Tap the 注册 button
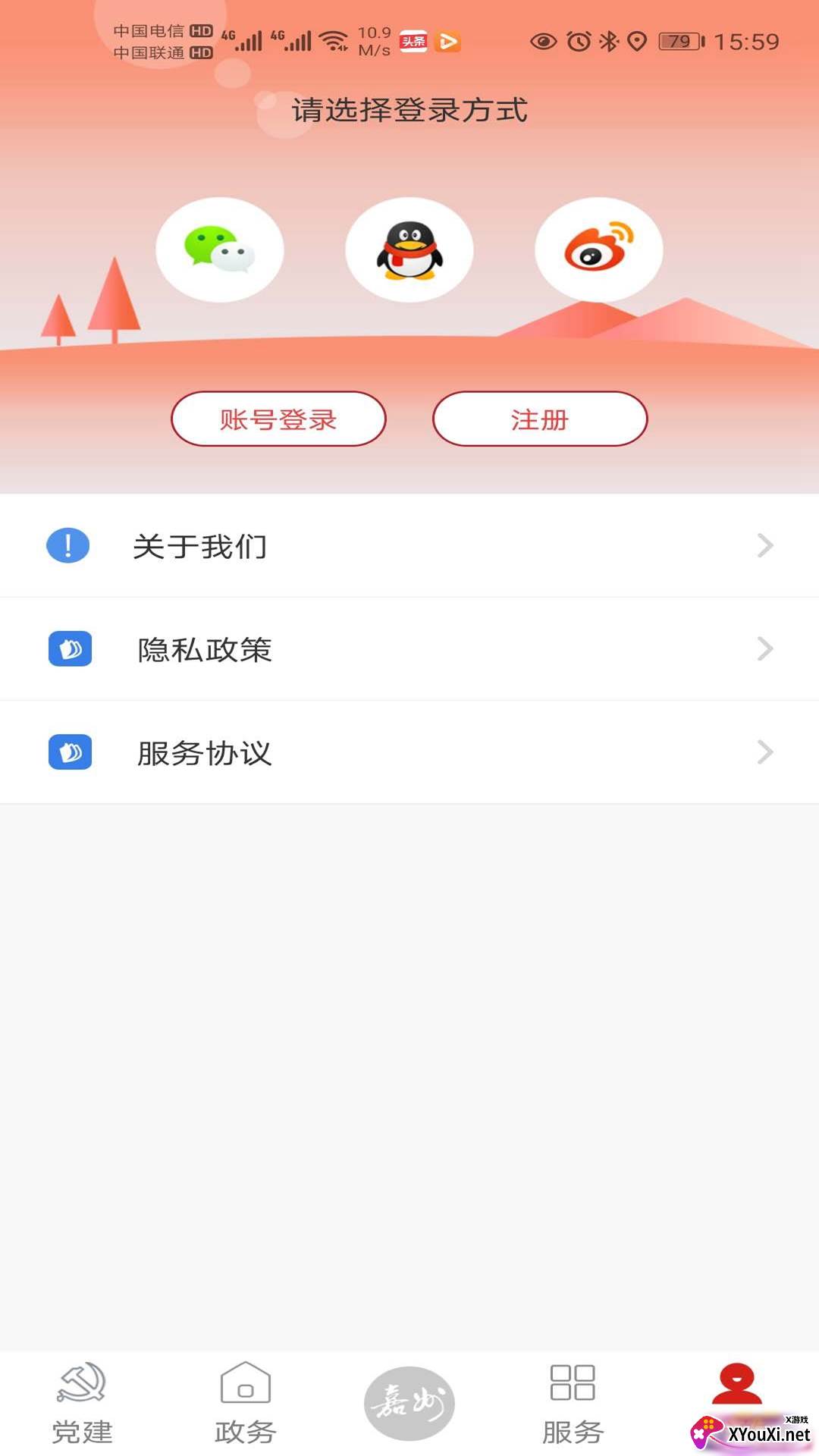The width and height of the screenshot is (819, 1456). [540, 419]
